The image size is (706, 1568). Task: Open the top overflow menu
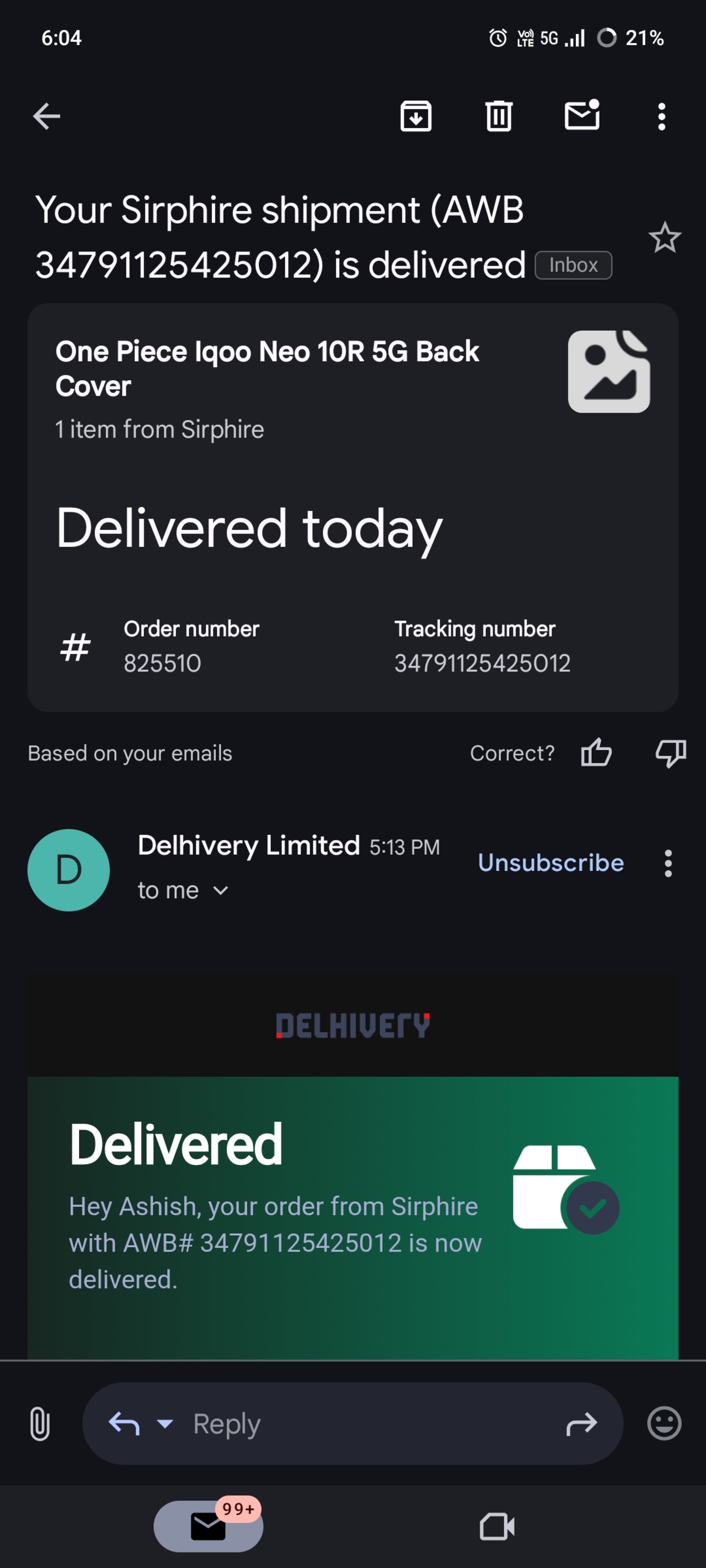662,116
